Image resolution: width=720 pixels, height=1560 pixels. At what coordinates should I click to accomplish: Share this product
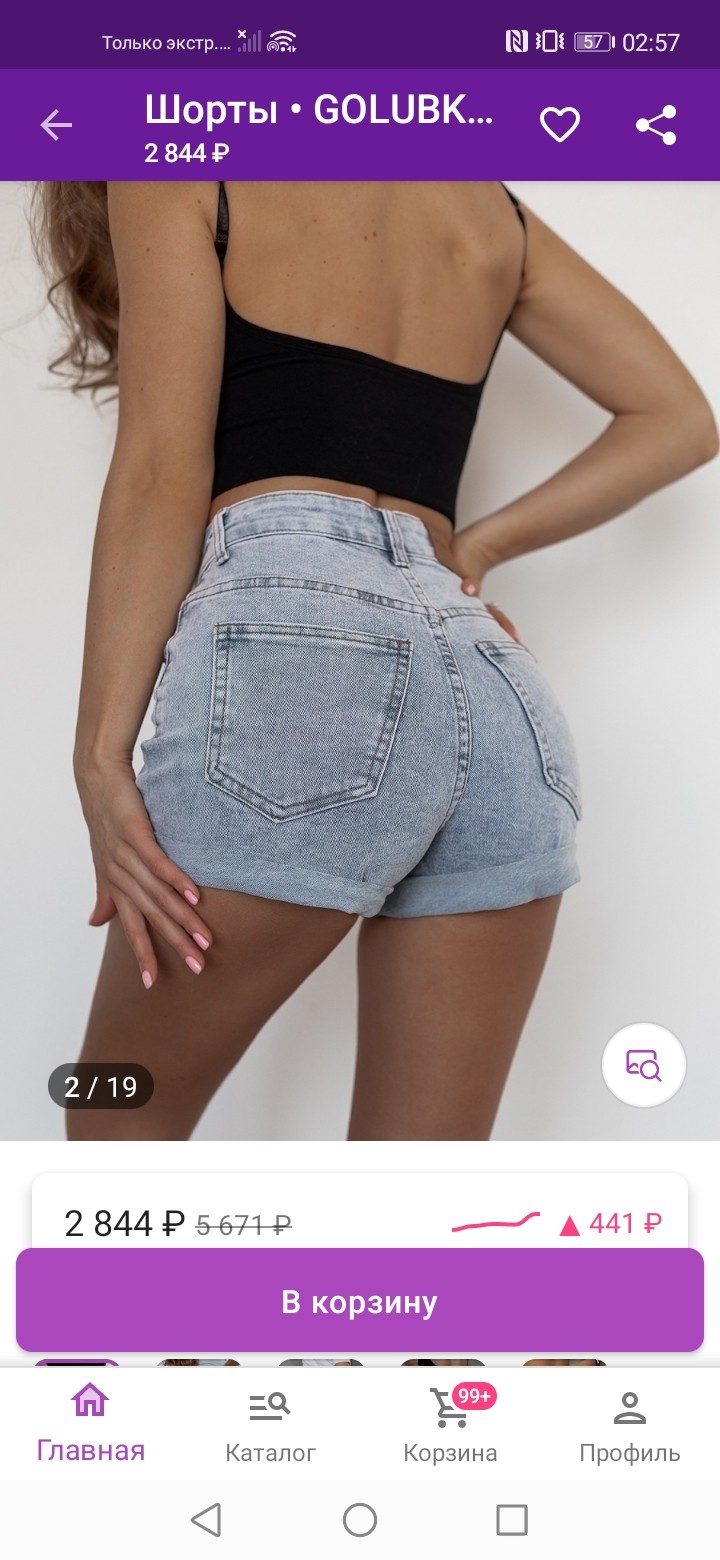(x=656, y=125)
